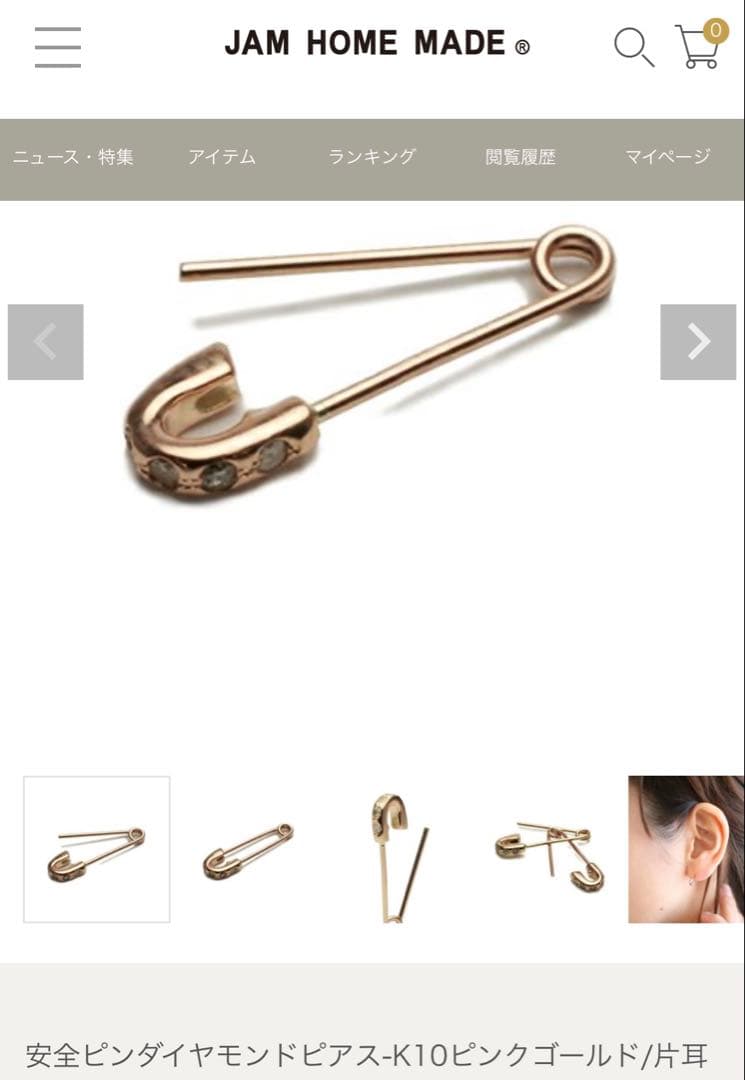Switch to アイテム tab
The height and width of the screenshot is (1080, 745).
[222, 157]
